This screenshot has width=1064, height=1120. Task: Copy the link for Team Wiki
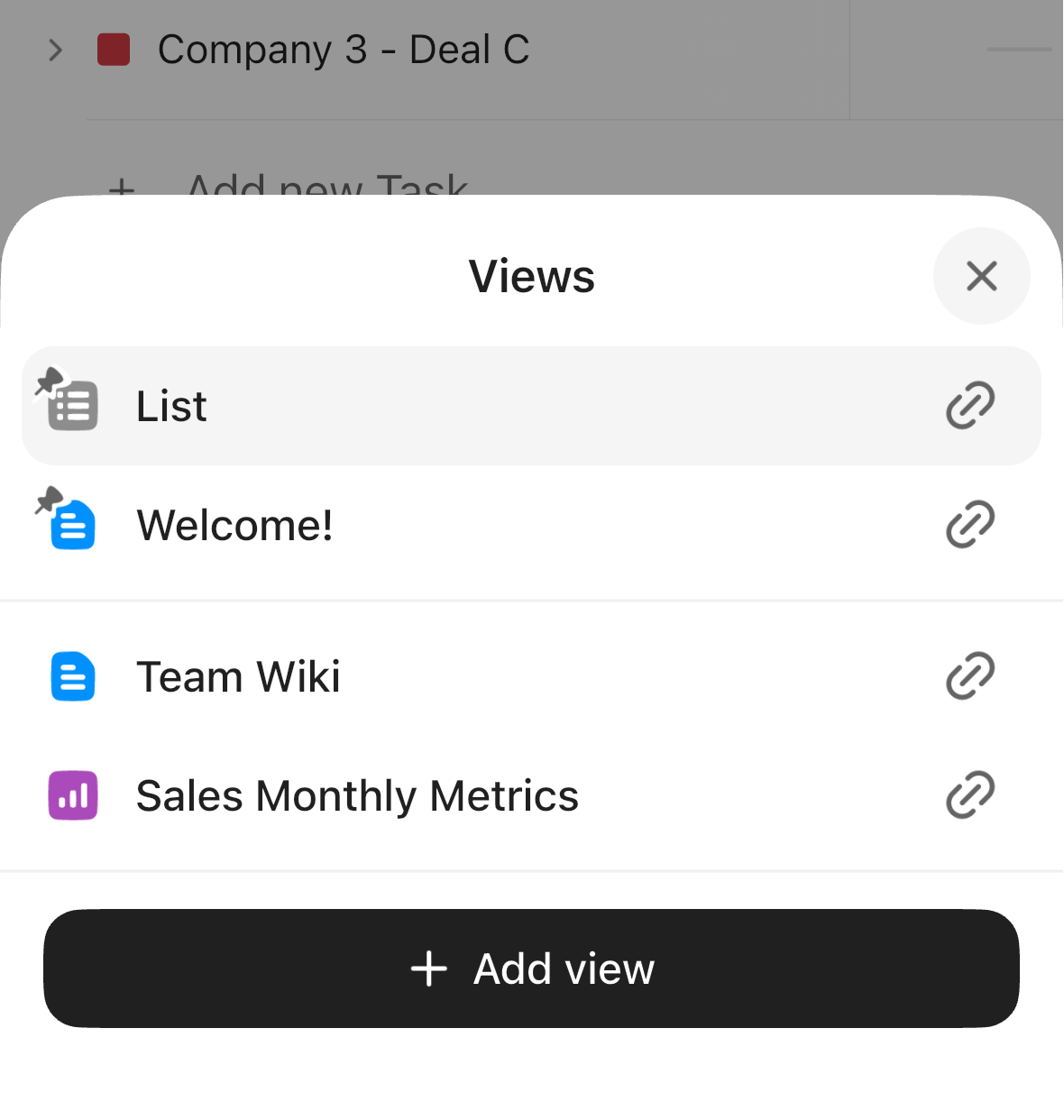point(968,676)
